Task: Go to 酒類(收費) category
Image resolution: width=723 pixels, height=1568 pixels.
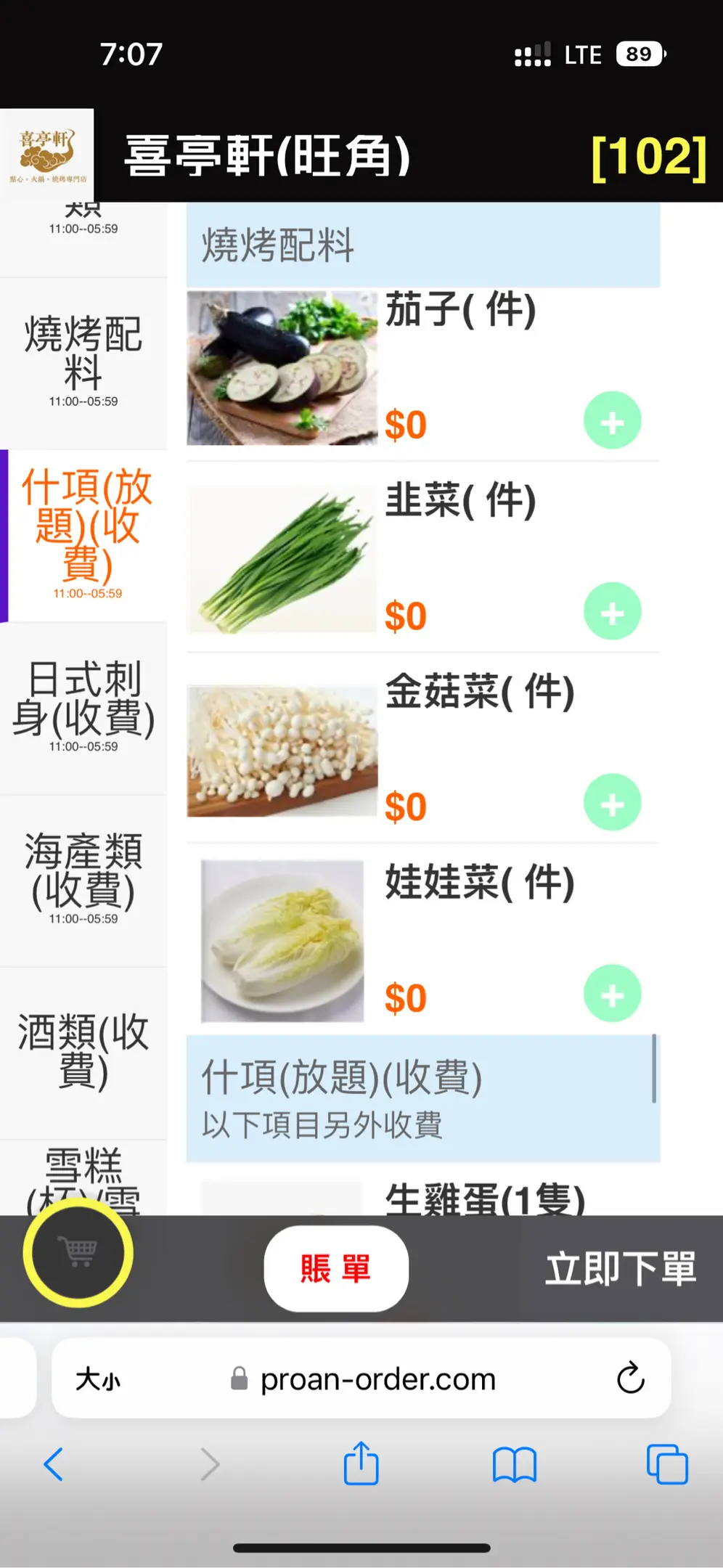Action: (x=83, y=1050)
